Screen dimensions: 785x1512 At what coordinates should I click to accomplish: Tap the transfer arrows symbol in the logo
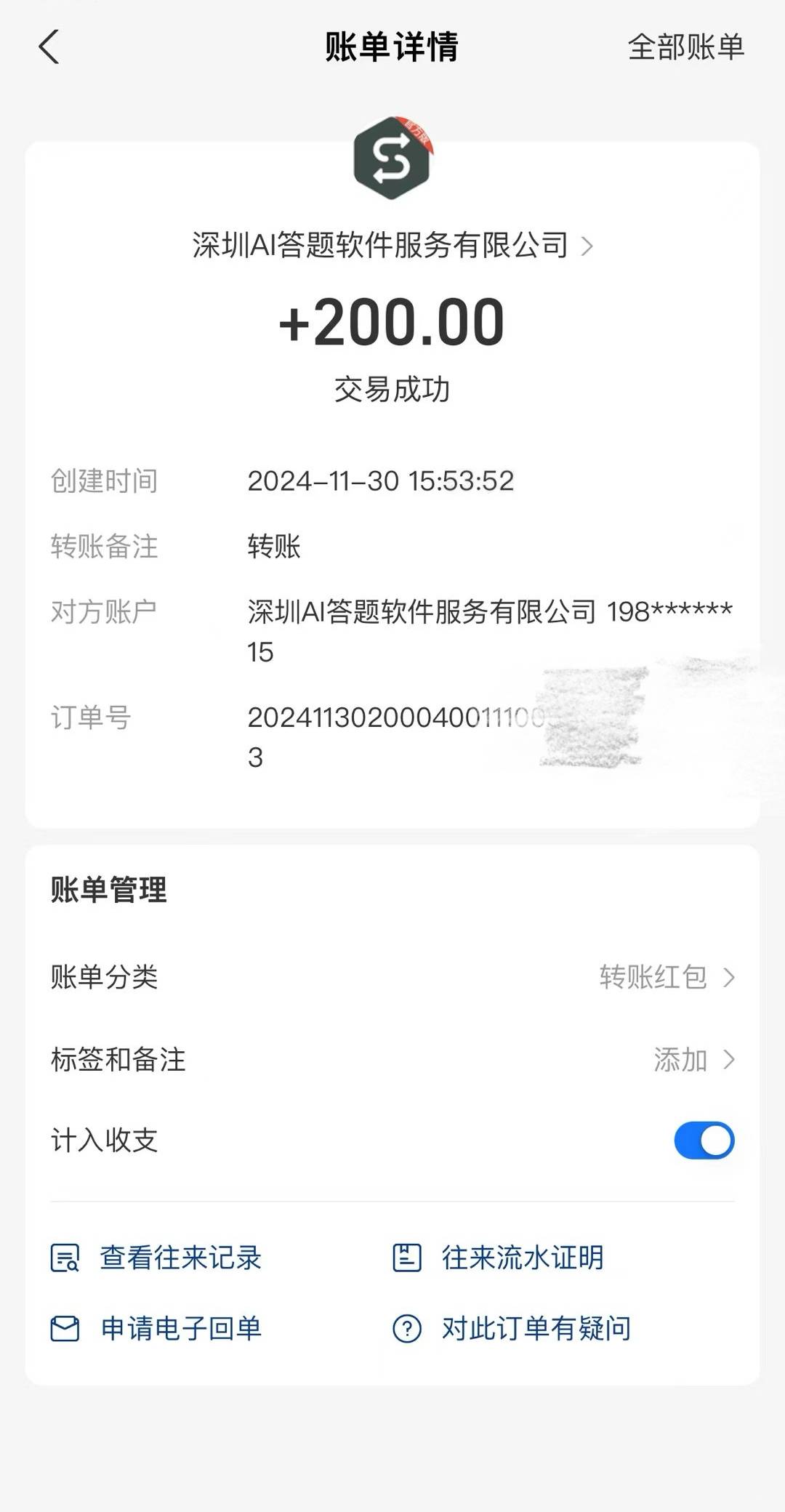pyautogui.click(x=391, y=163)
